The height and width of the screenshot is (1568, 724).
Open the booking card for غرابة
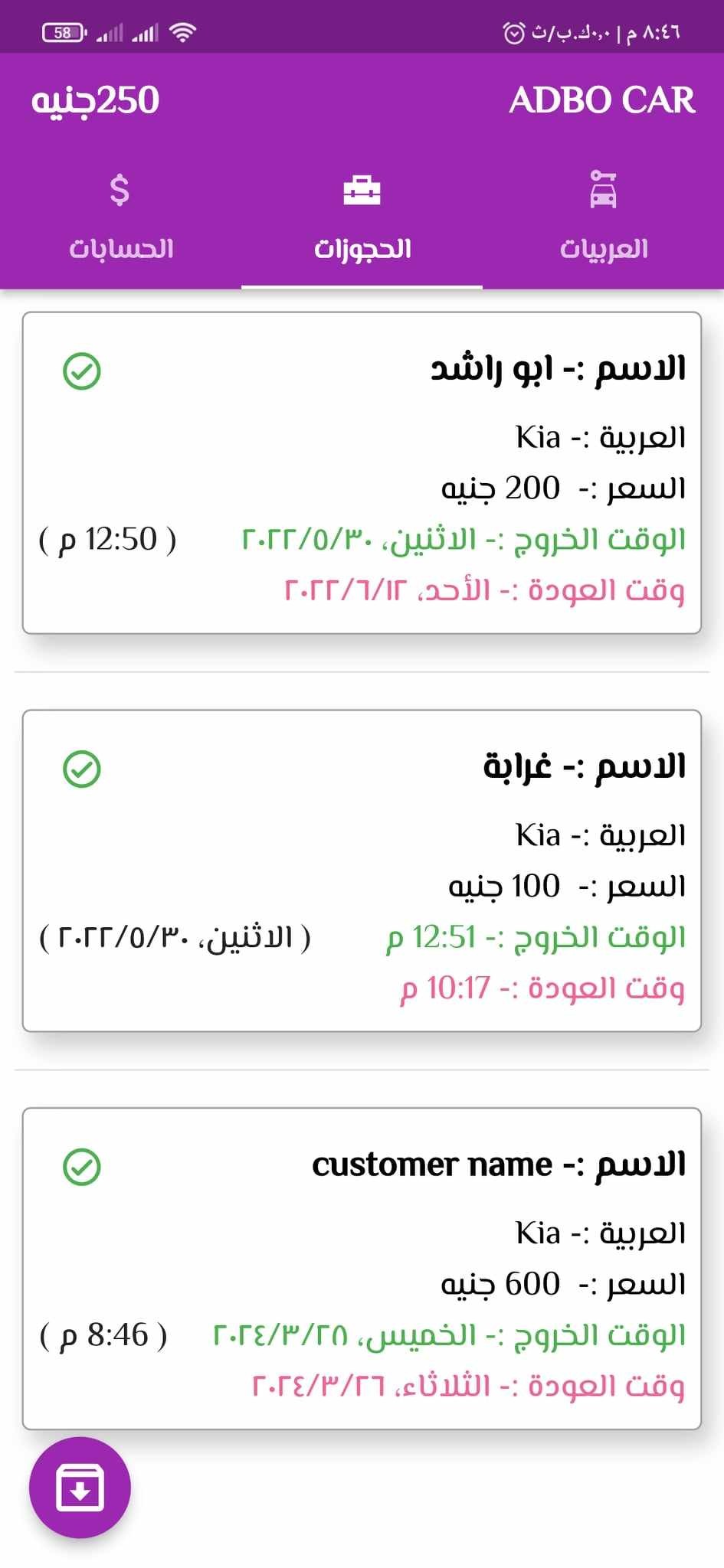point(362,871)
